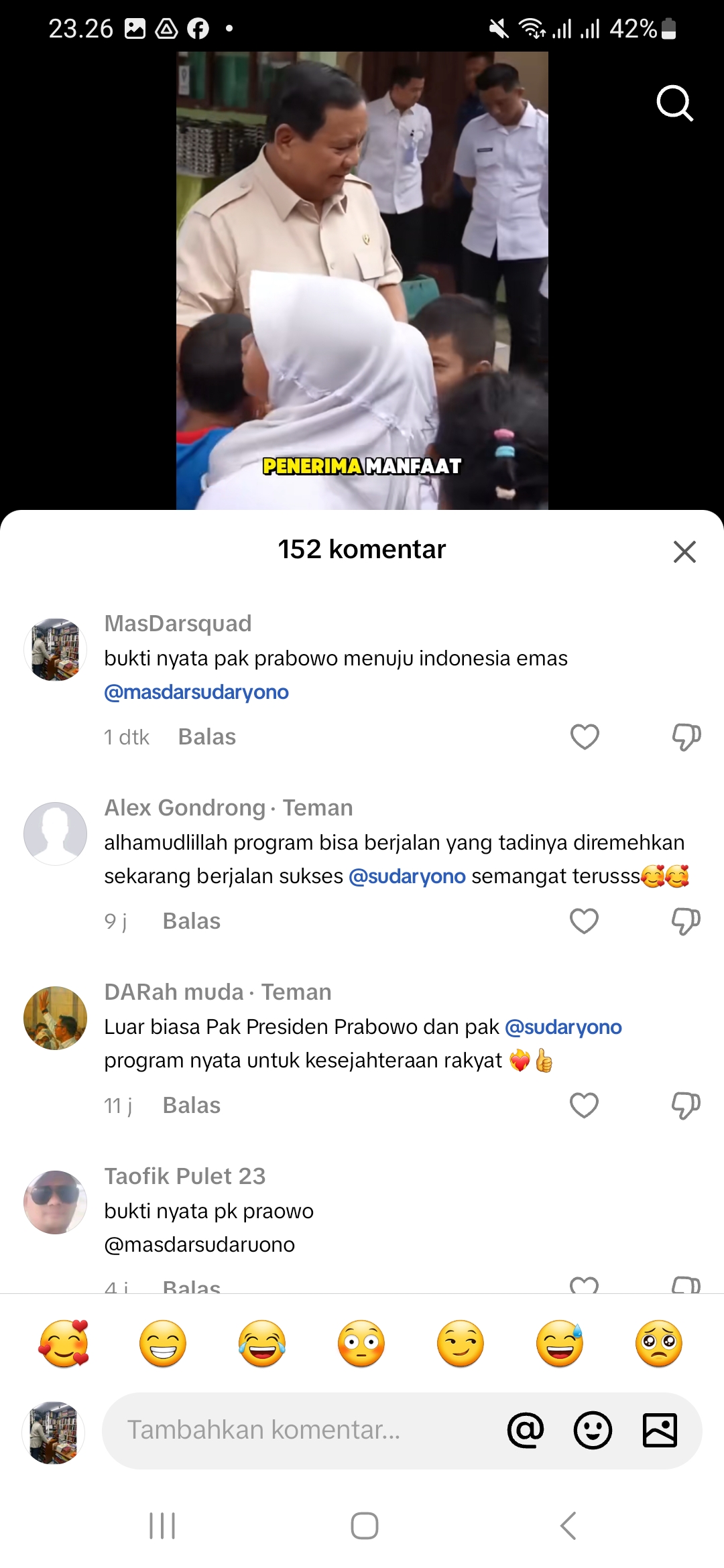View Taofik Pulet 23's profile
Screen dimensions: 724x1568
(55, 1202)
